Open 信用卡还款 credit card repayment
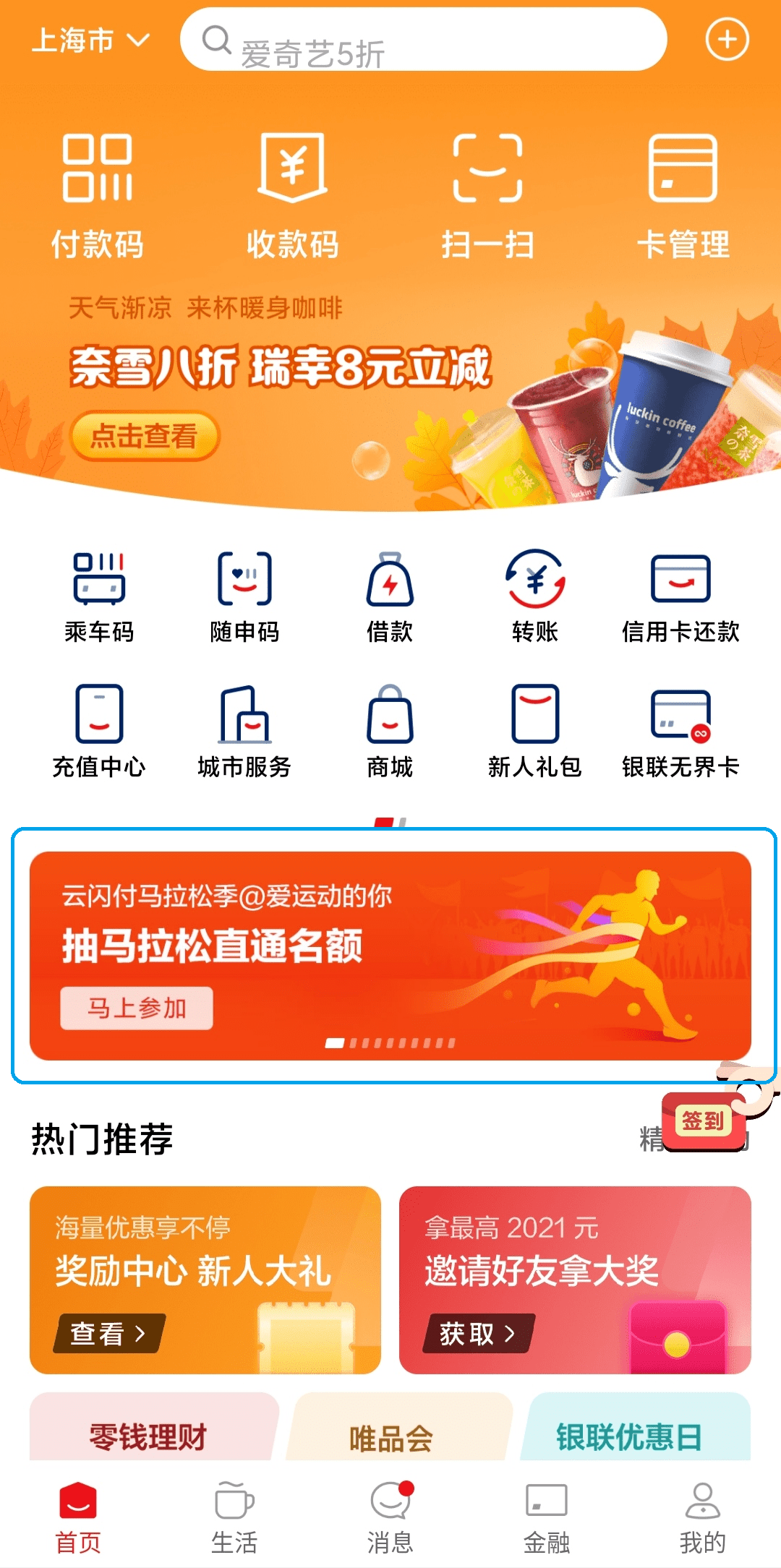The image size is (781, 1568). coord(680,598)
